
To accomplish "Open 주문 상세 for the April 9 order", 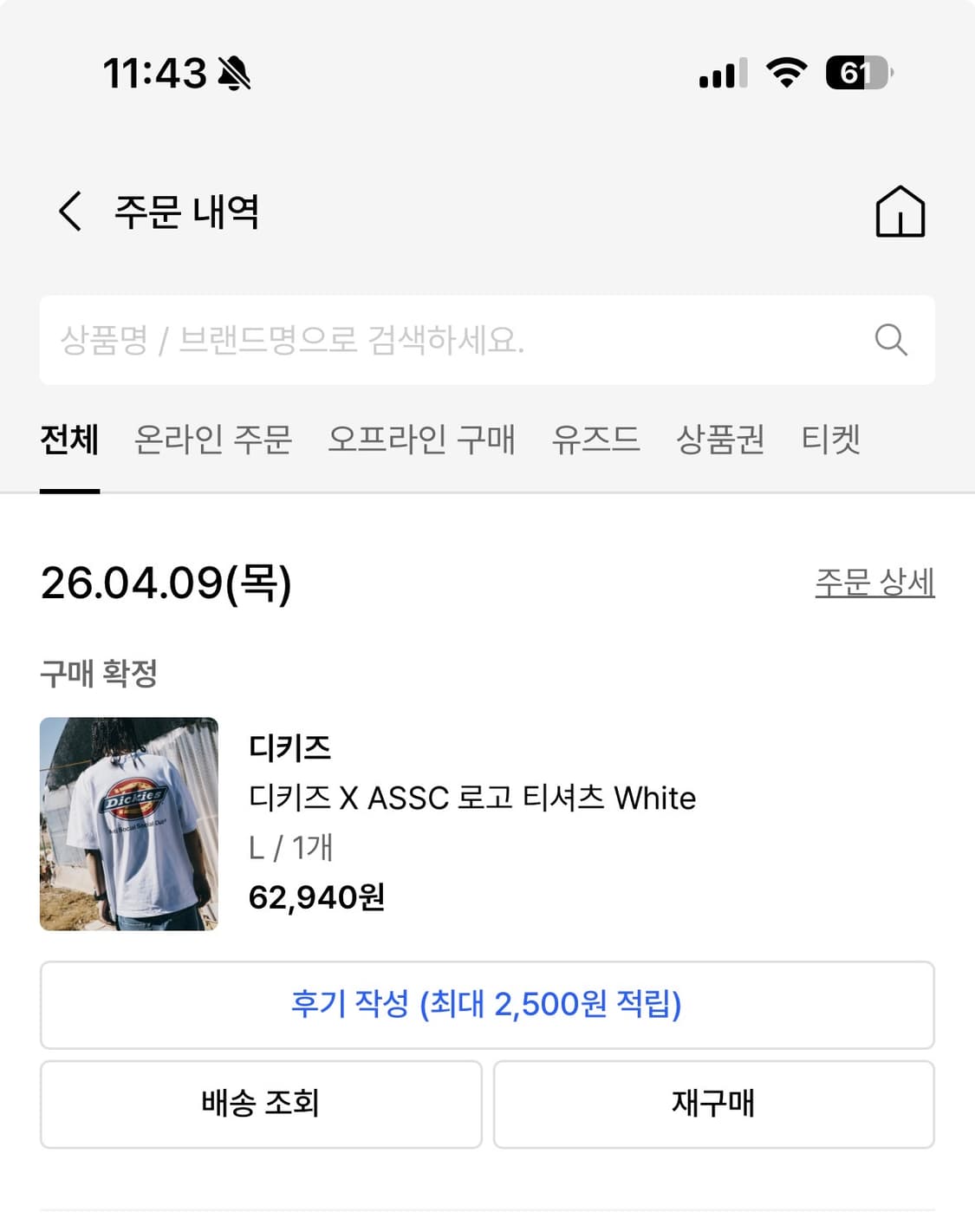I will (x=874, y=583).
